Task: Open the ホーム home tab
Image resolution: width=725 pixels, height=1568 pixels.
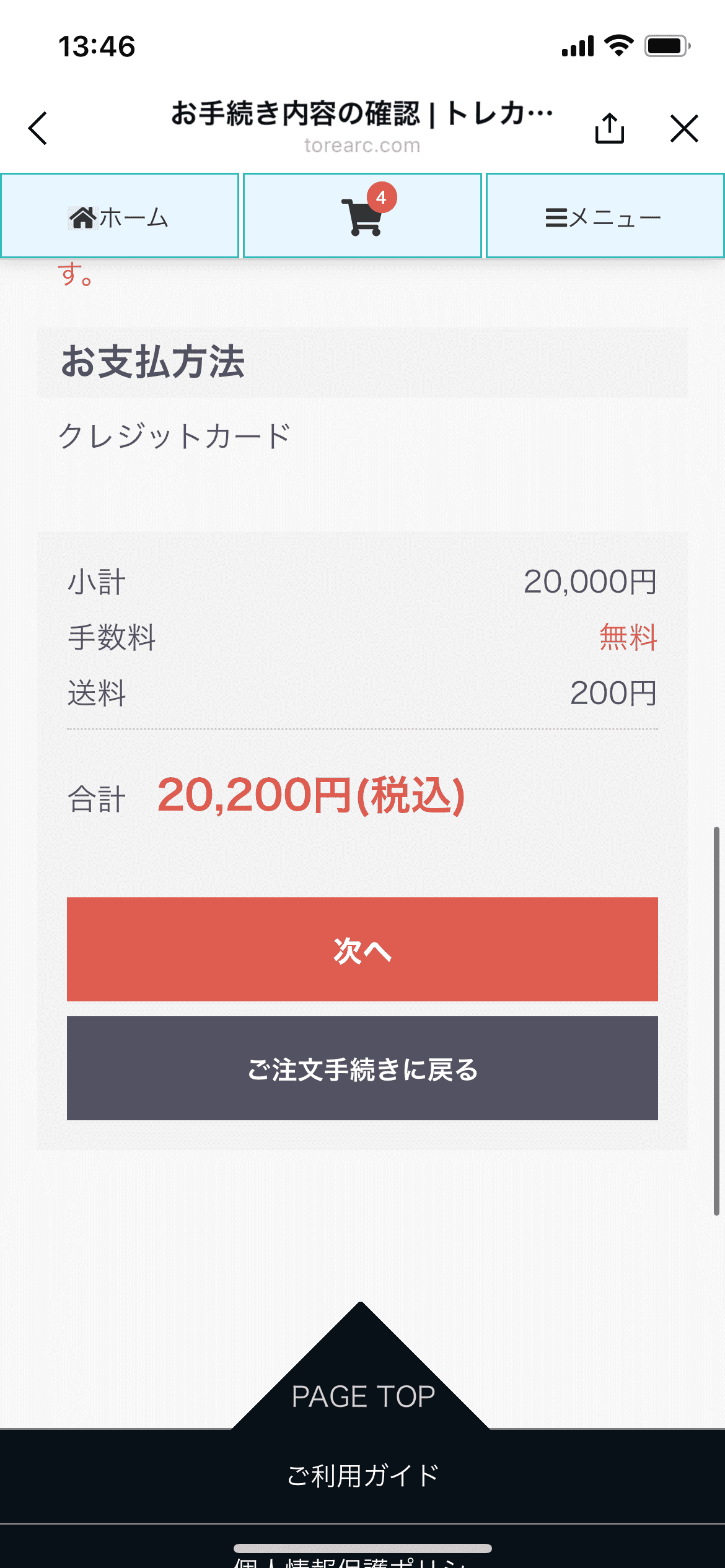Action: click(x=120, y=216)
